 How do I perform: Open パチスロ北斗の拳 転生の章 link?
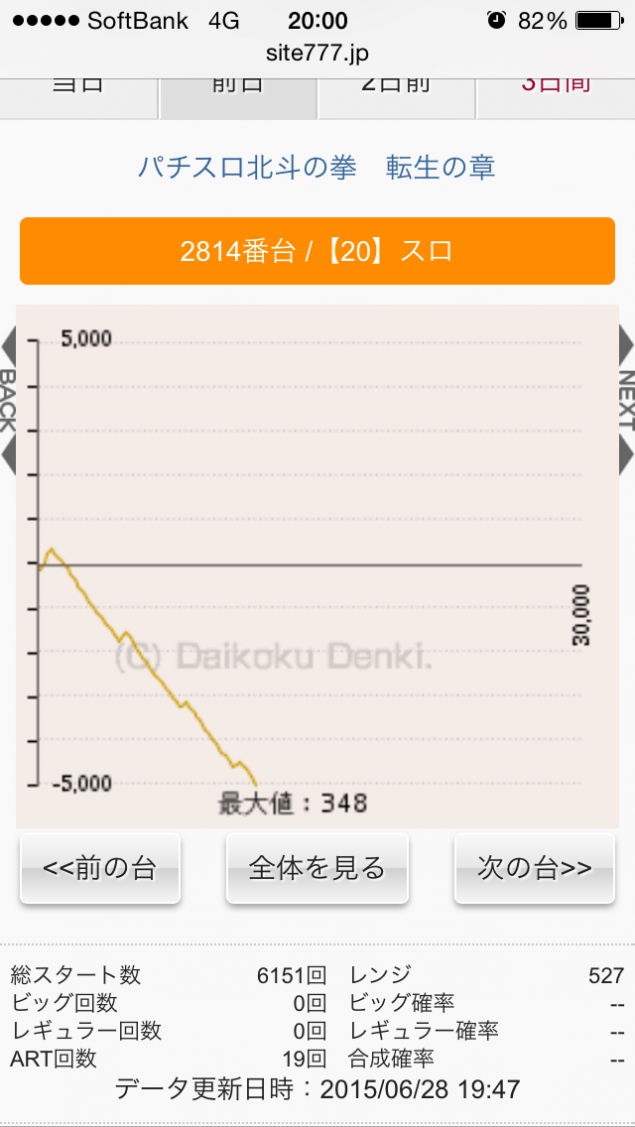point(316,167)
